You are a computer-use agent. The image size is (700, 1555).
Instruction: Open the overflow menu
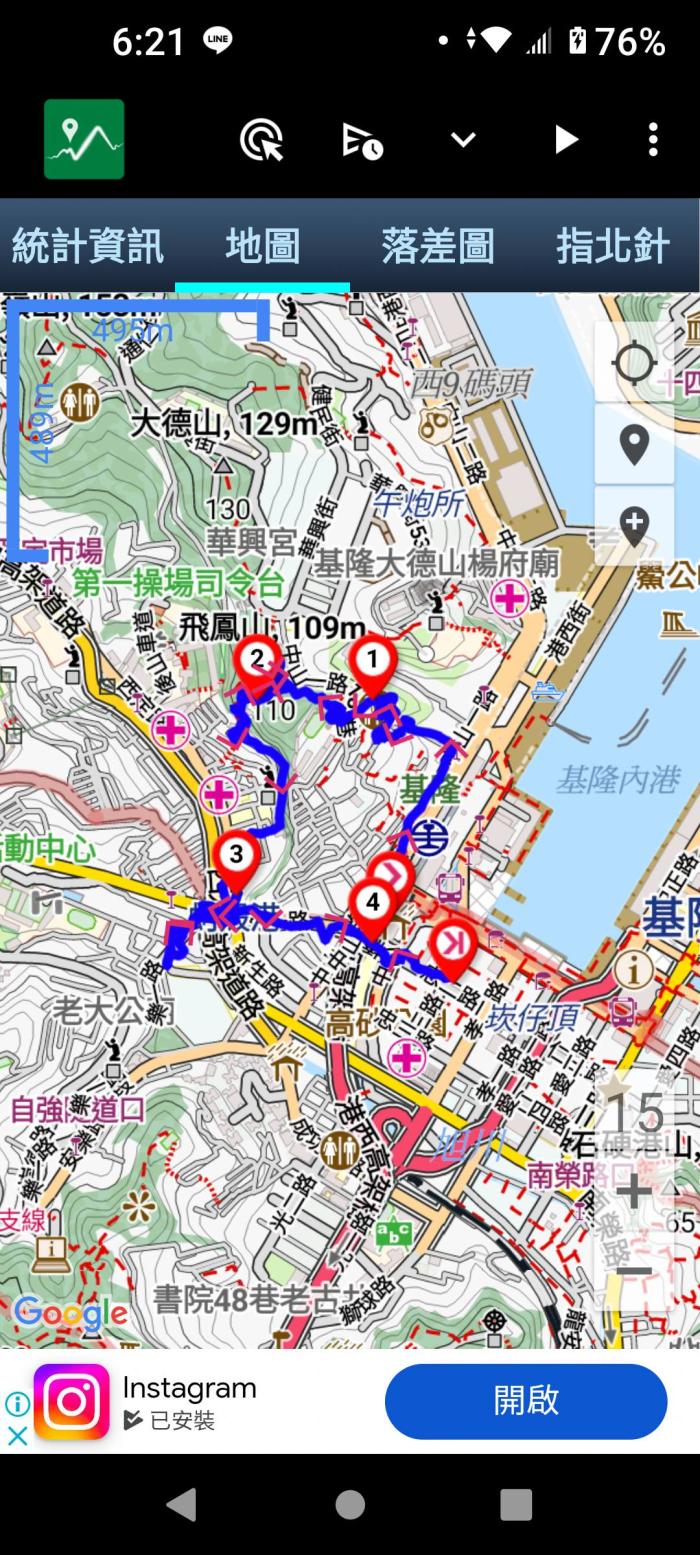coord(653,140)
